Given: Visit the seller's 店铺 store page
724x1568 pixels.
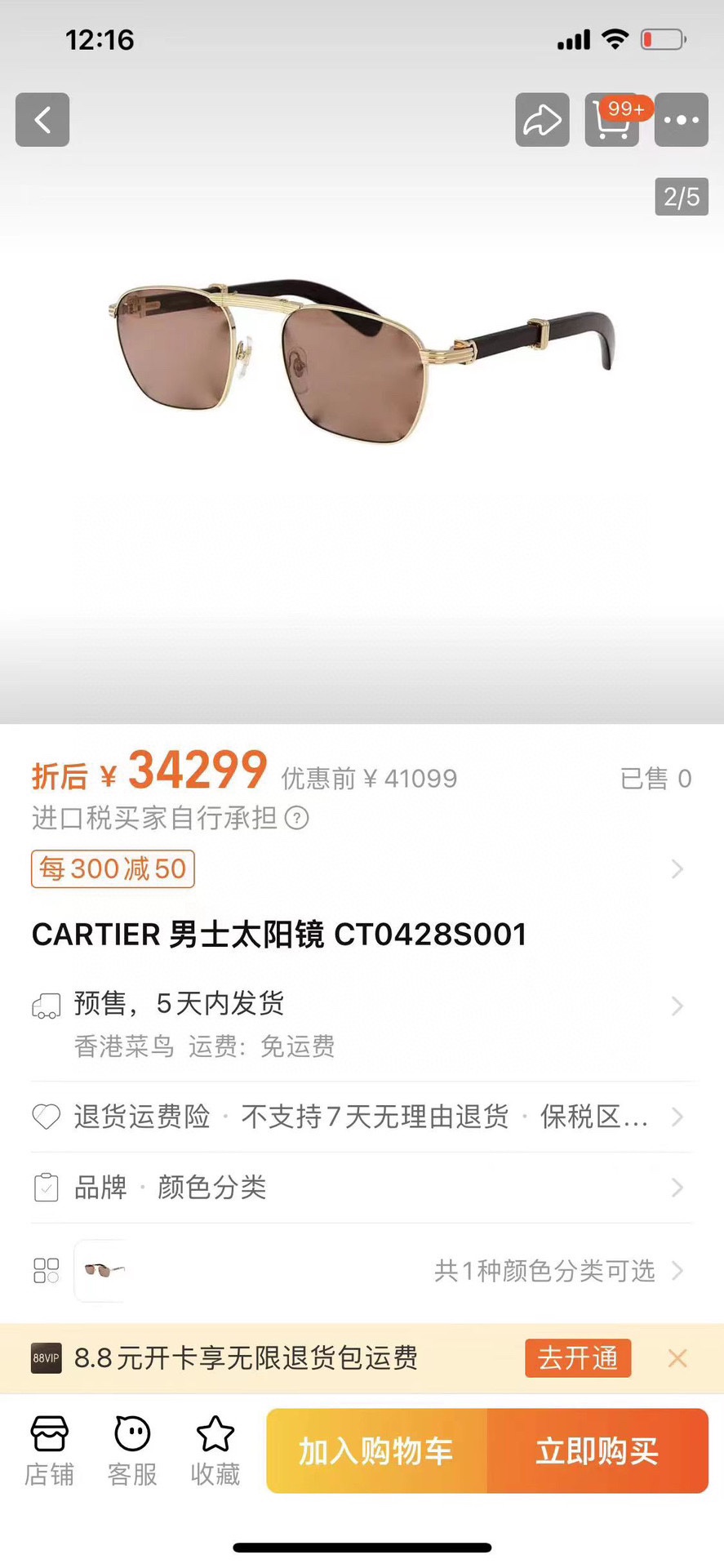Looking at the screenshot, I should pos(50,1451).
